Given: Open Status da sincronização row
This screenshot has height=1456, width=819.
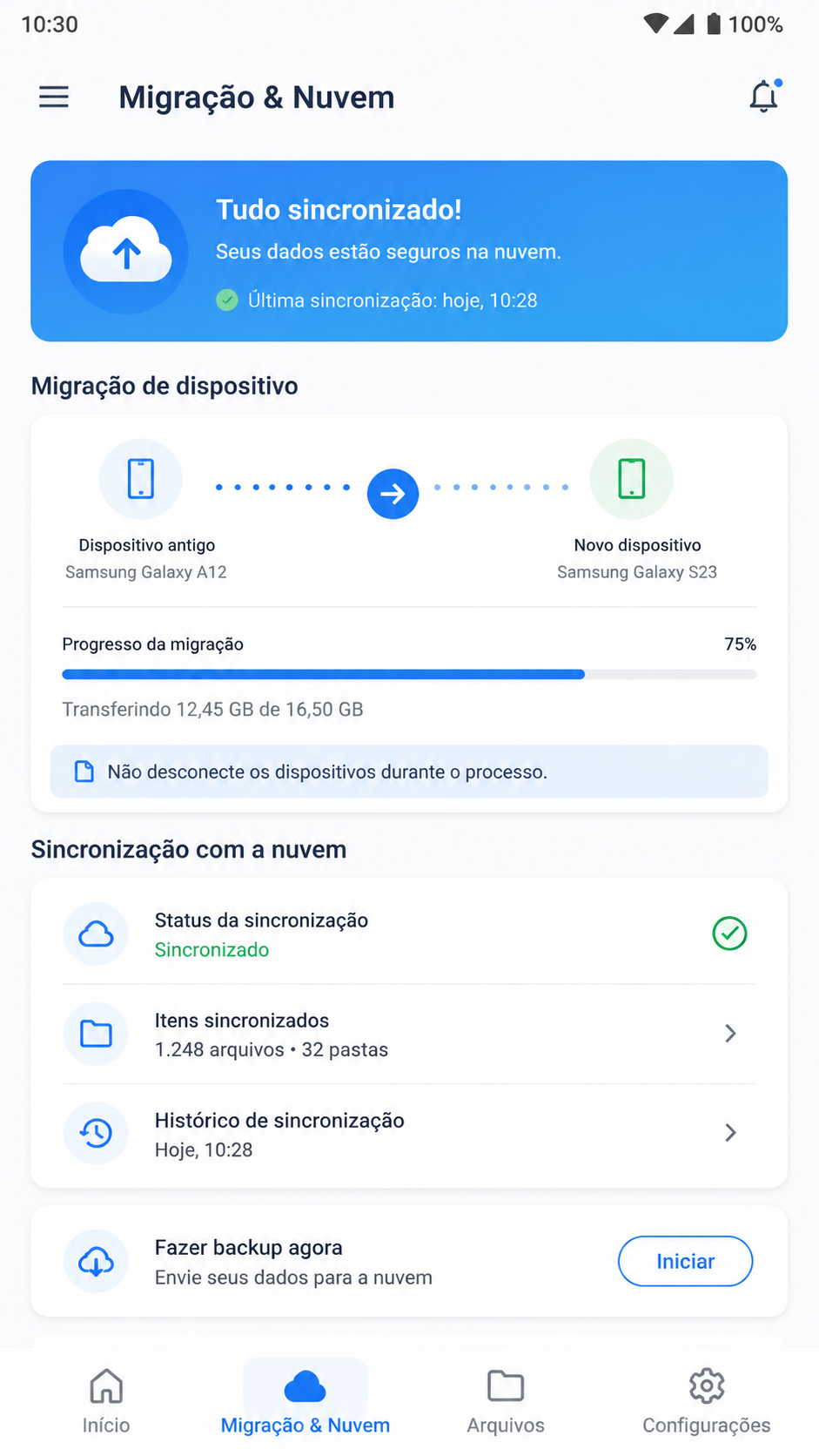Looking at the screenshot, I should [x=409, y=934].
